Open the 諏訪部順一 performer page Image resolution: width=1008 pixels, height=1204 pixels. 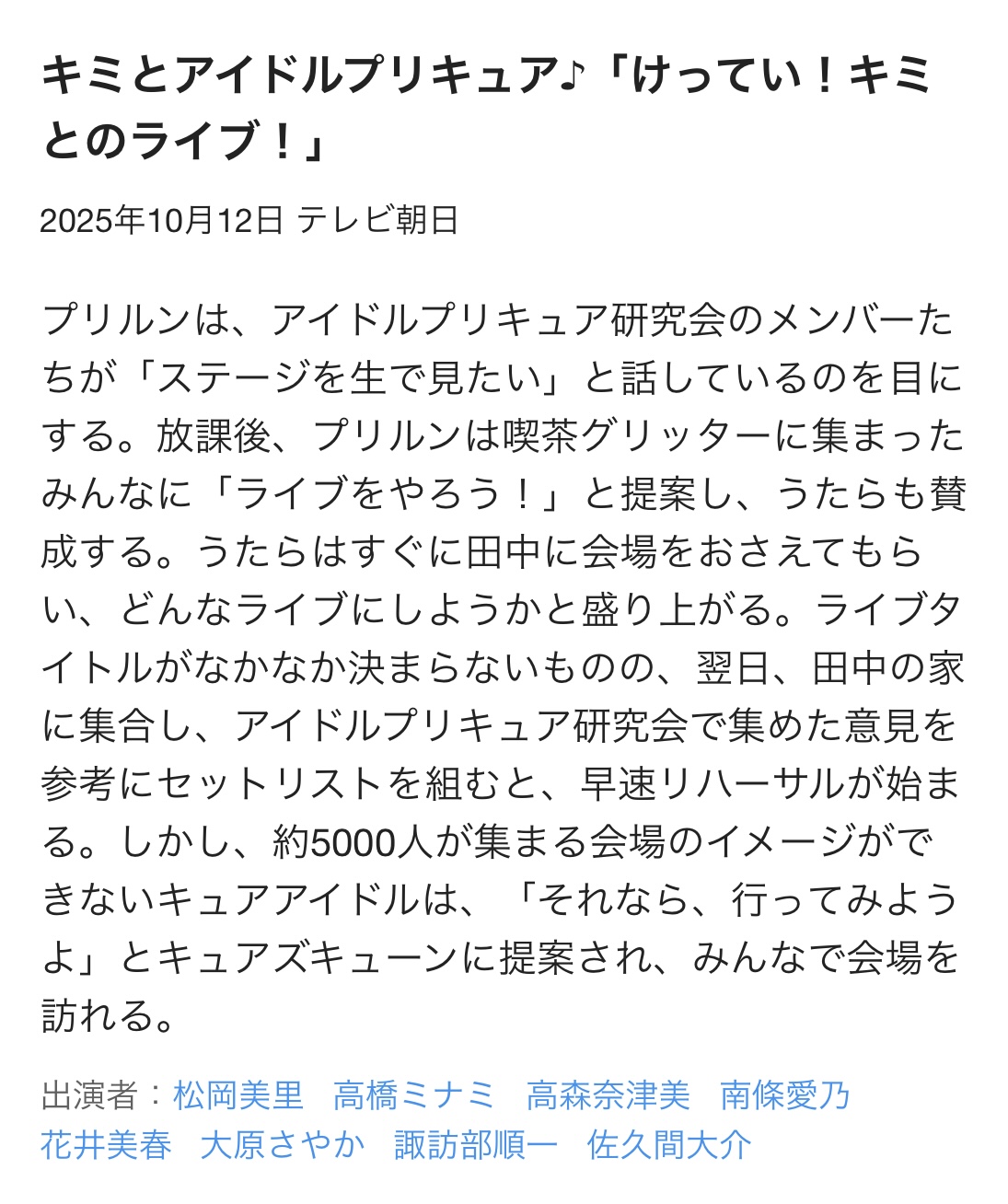(476, 1145)
